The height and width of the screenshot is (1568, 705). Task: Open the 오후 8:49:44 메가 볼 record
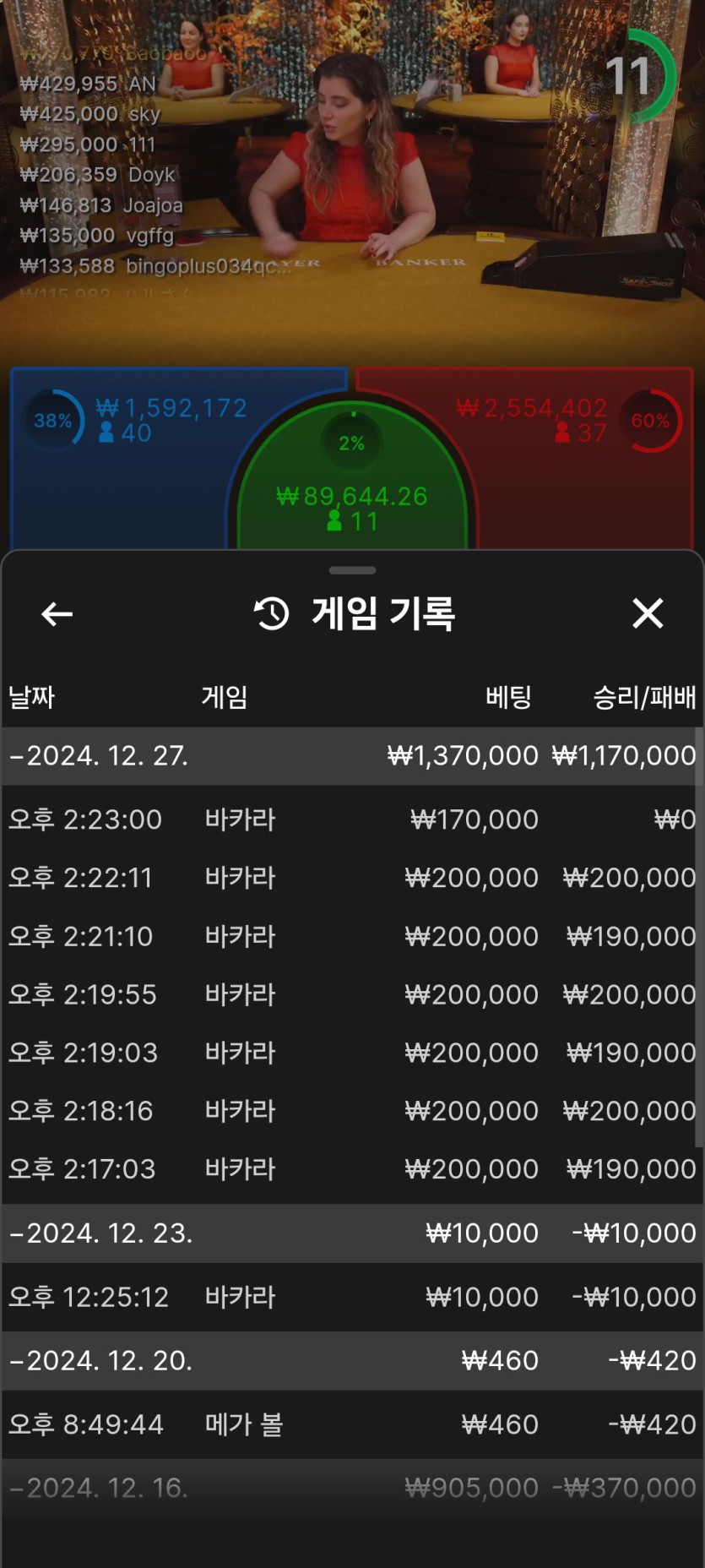(351, 1424)
